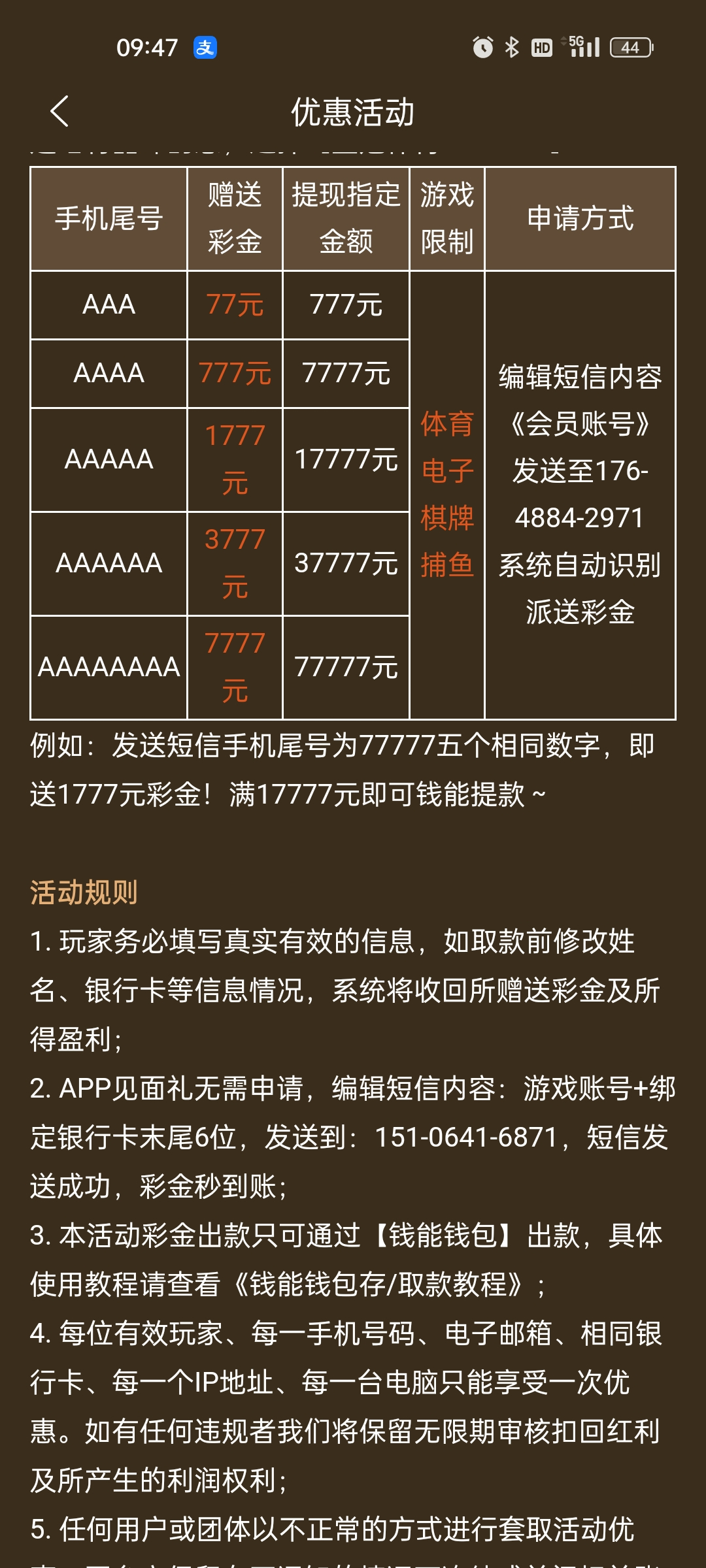Viewport: 706px width, 1568px height.
Task: Go back from the 优惠活动 page
Action: click(59, 111)
